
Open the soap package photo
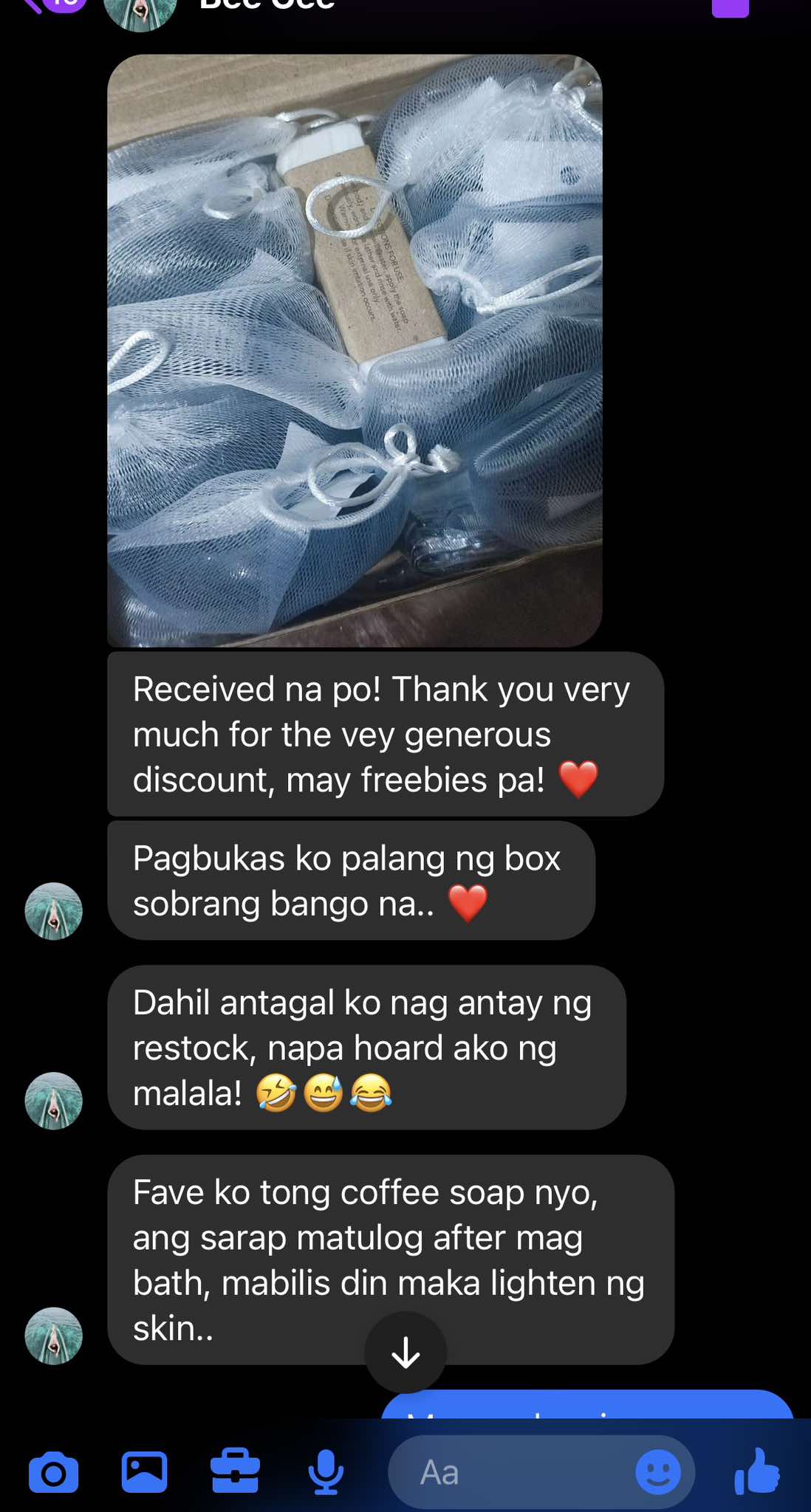355,351
